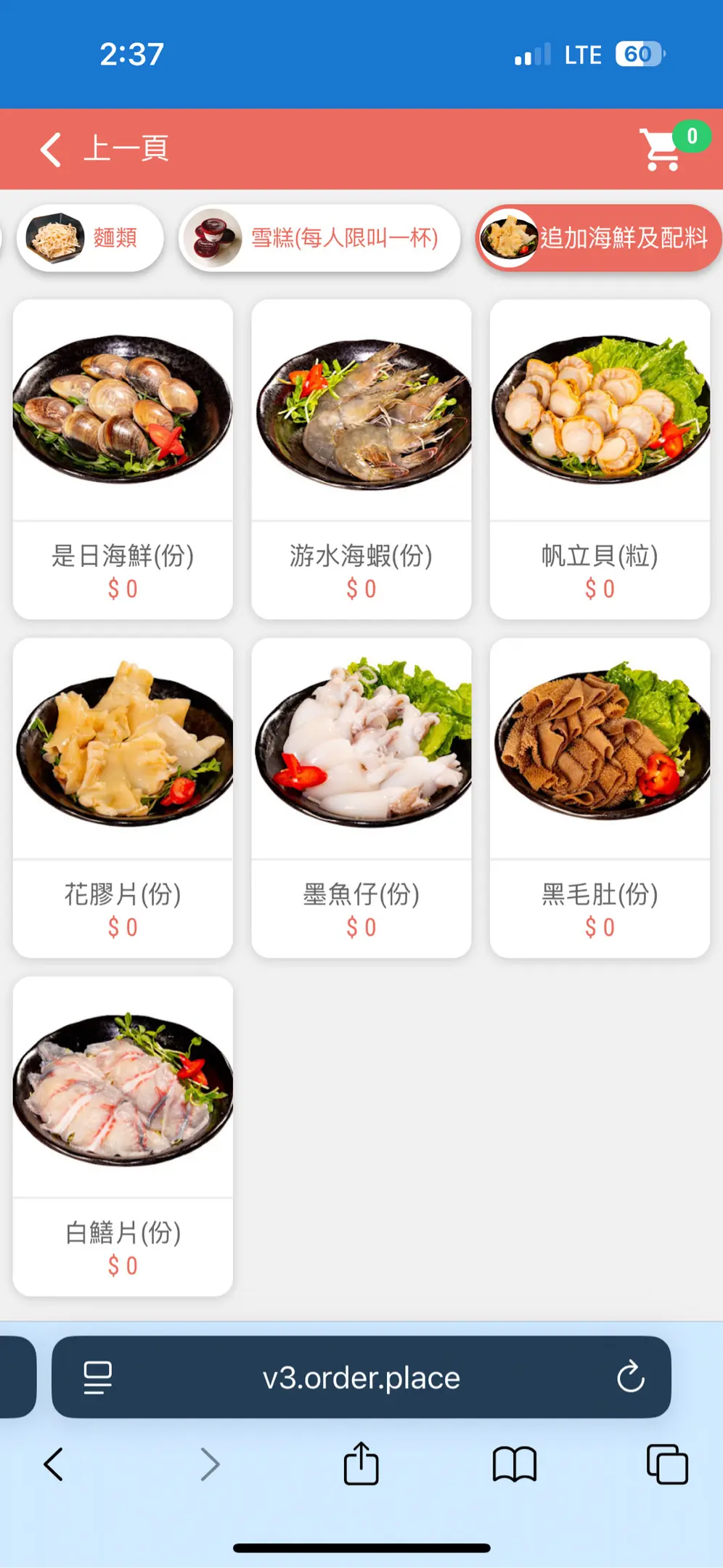
Task: Show all open browser tabs
Action: click(x=667, y=1464)
